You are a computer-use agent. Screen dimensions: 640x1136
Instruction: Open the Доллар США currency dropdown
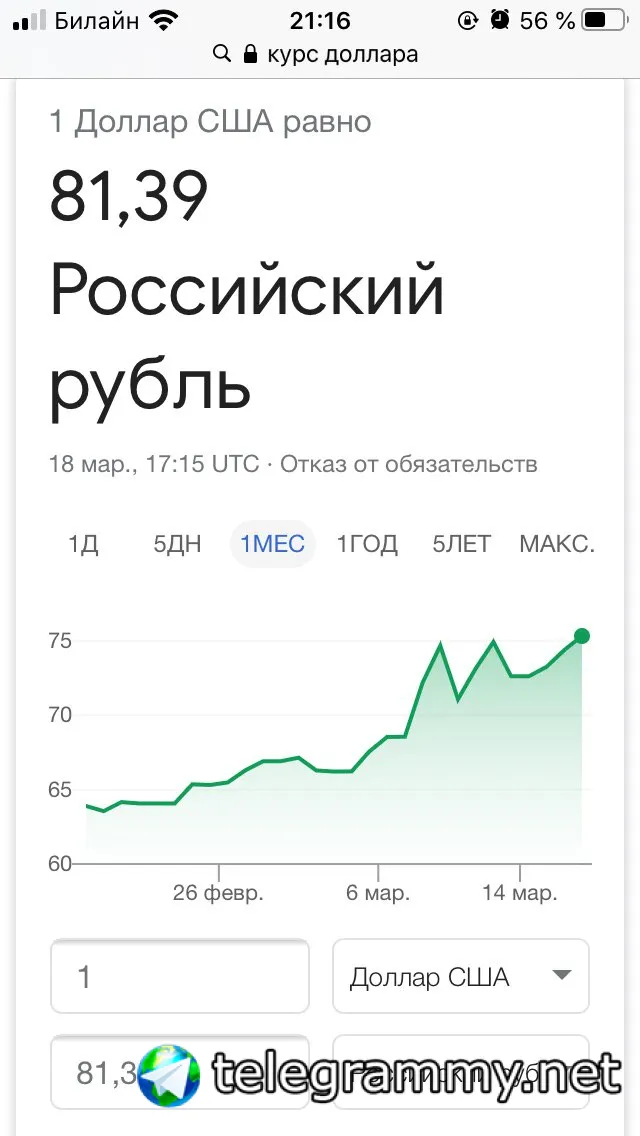pos(461,976)
